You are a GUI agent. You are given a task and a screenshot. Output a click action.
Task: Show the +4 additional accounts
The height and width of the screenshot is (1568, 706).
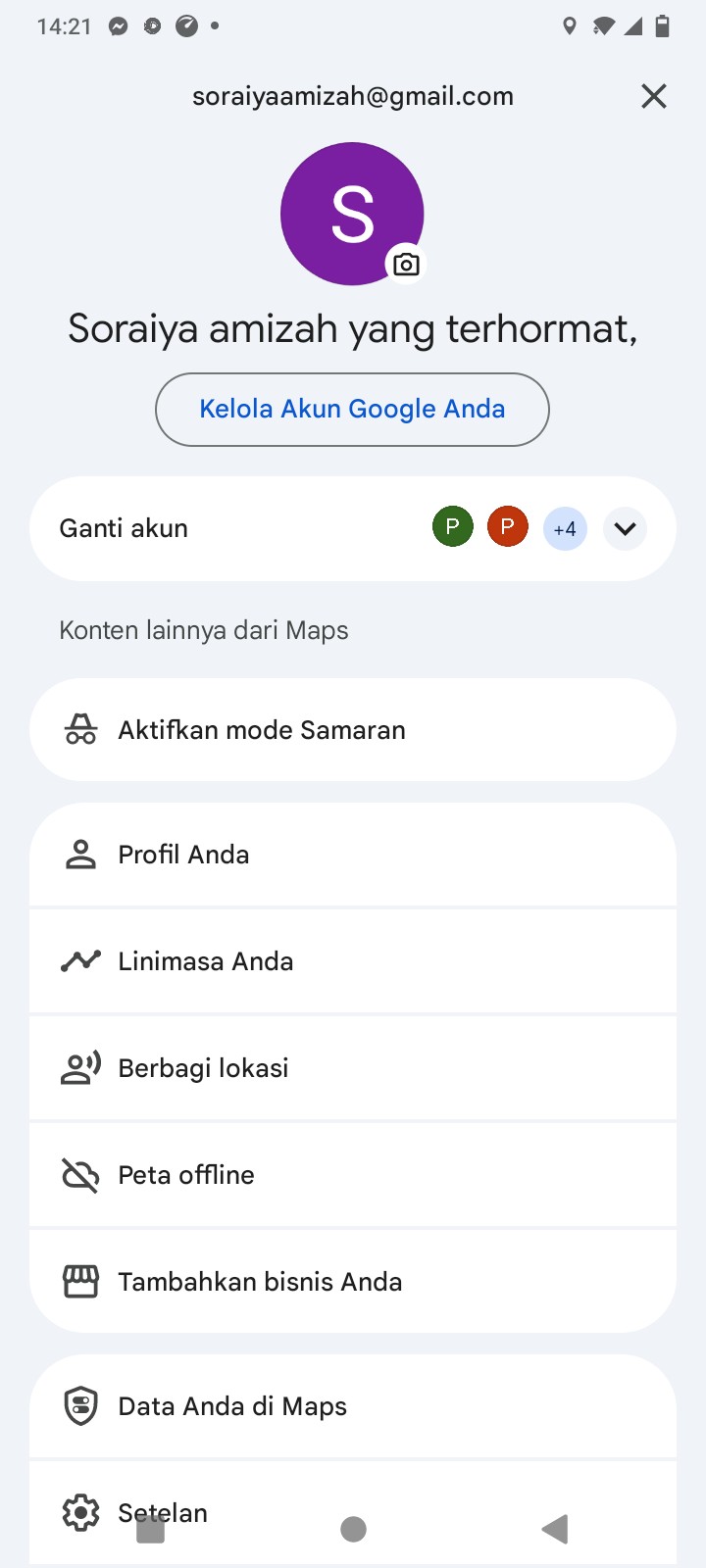click(565, 529)
